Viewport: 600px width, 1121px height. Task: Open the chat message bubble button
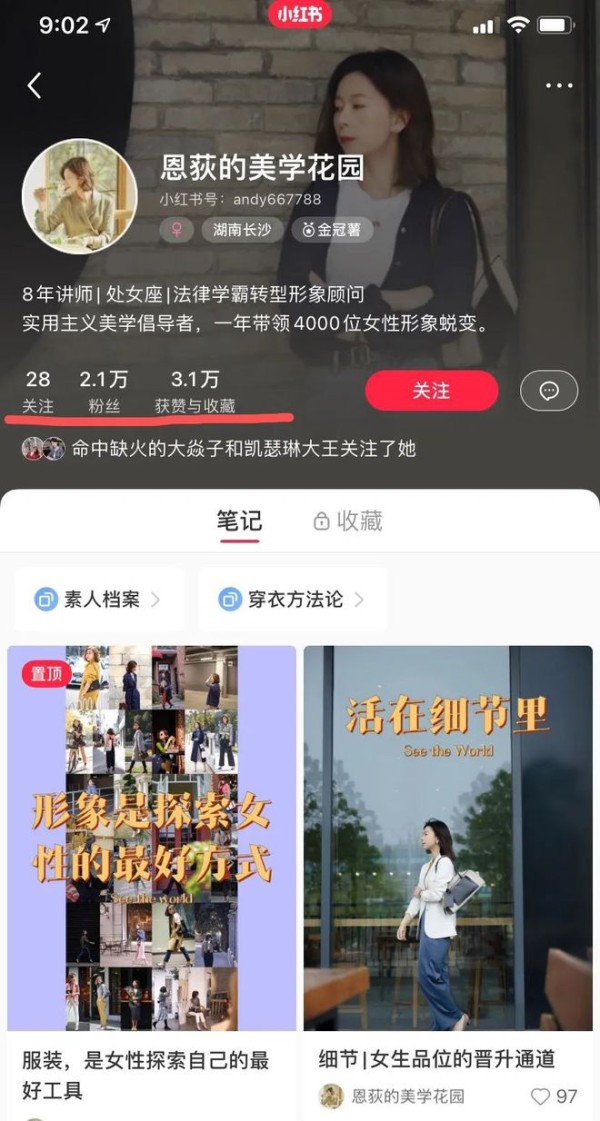tap(549, 391)
